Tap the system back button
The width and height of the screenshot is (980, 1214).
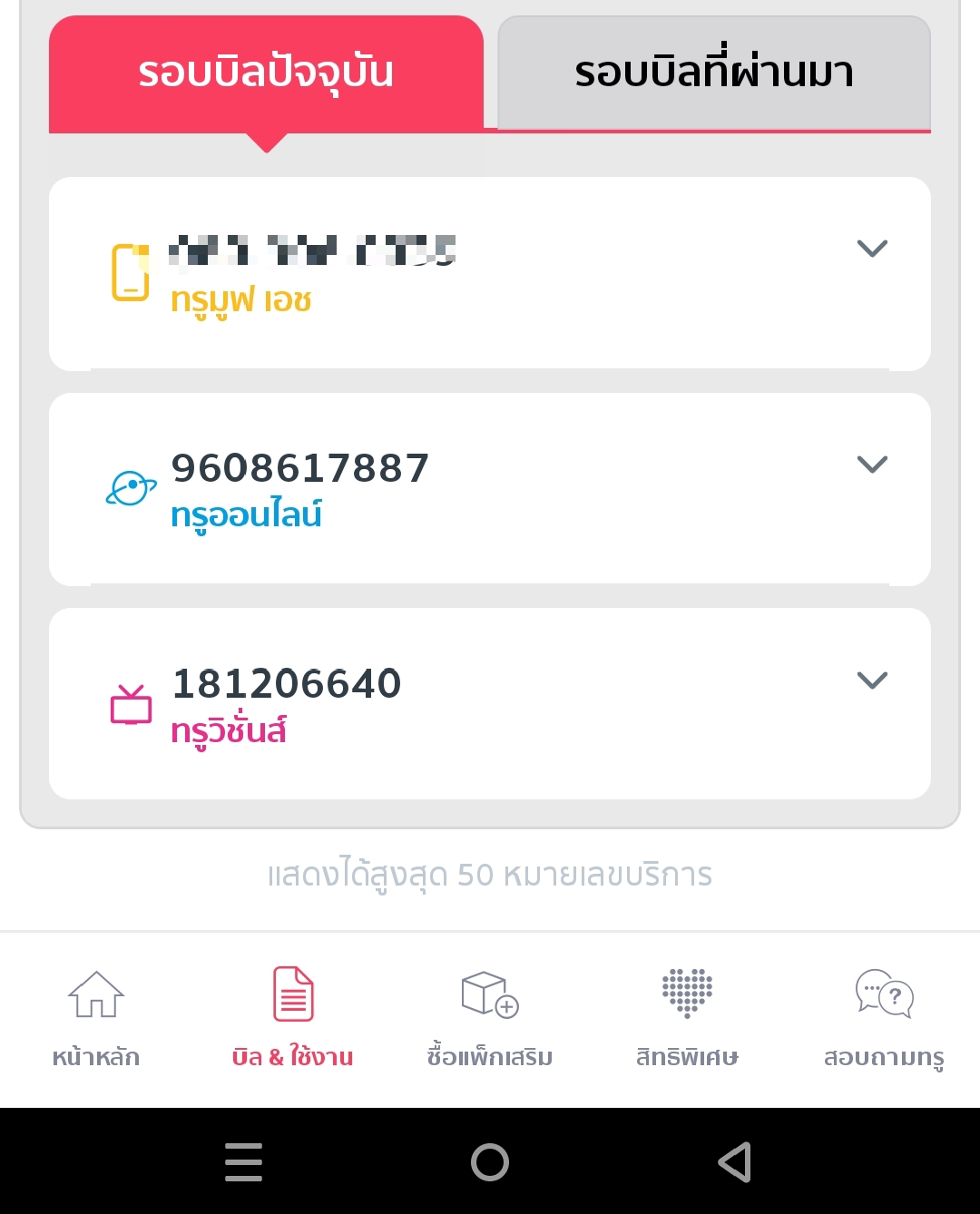pyautogui.click(x=735, y=1161)
